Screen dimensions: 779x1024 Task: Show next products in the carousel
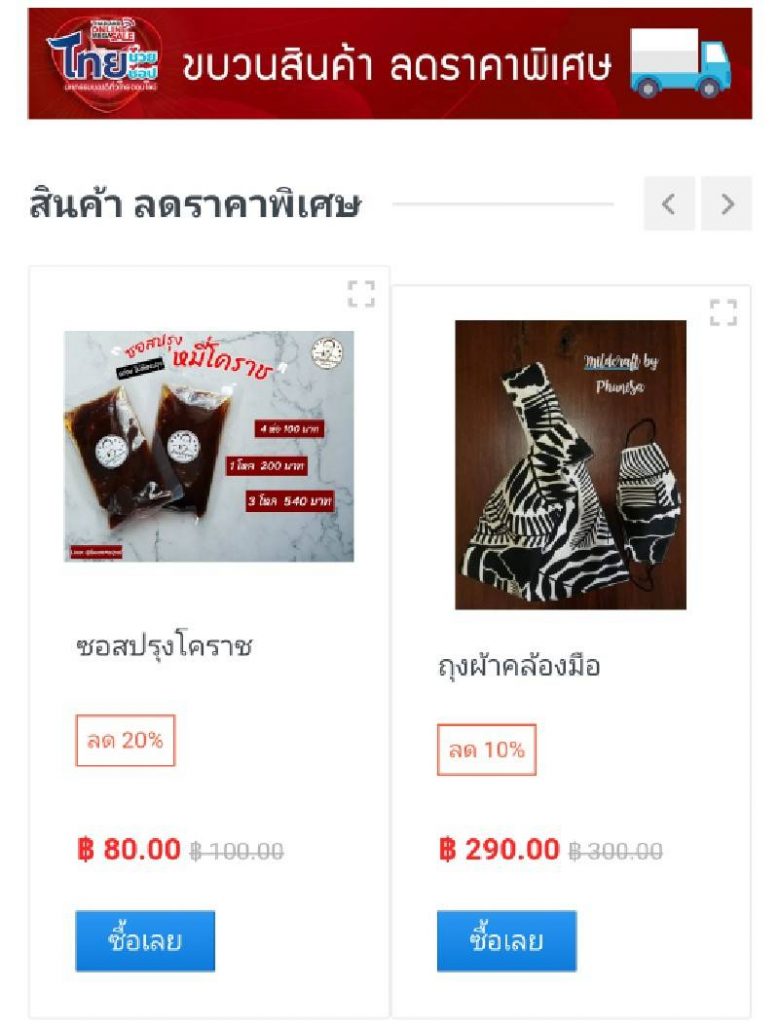pos(726,204)
